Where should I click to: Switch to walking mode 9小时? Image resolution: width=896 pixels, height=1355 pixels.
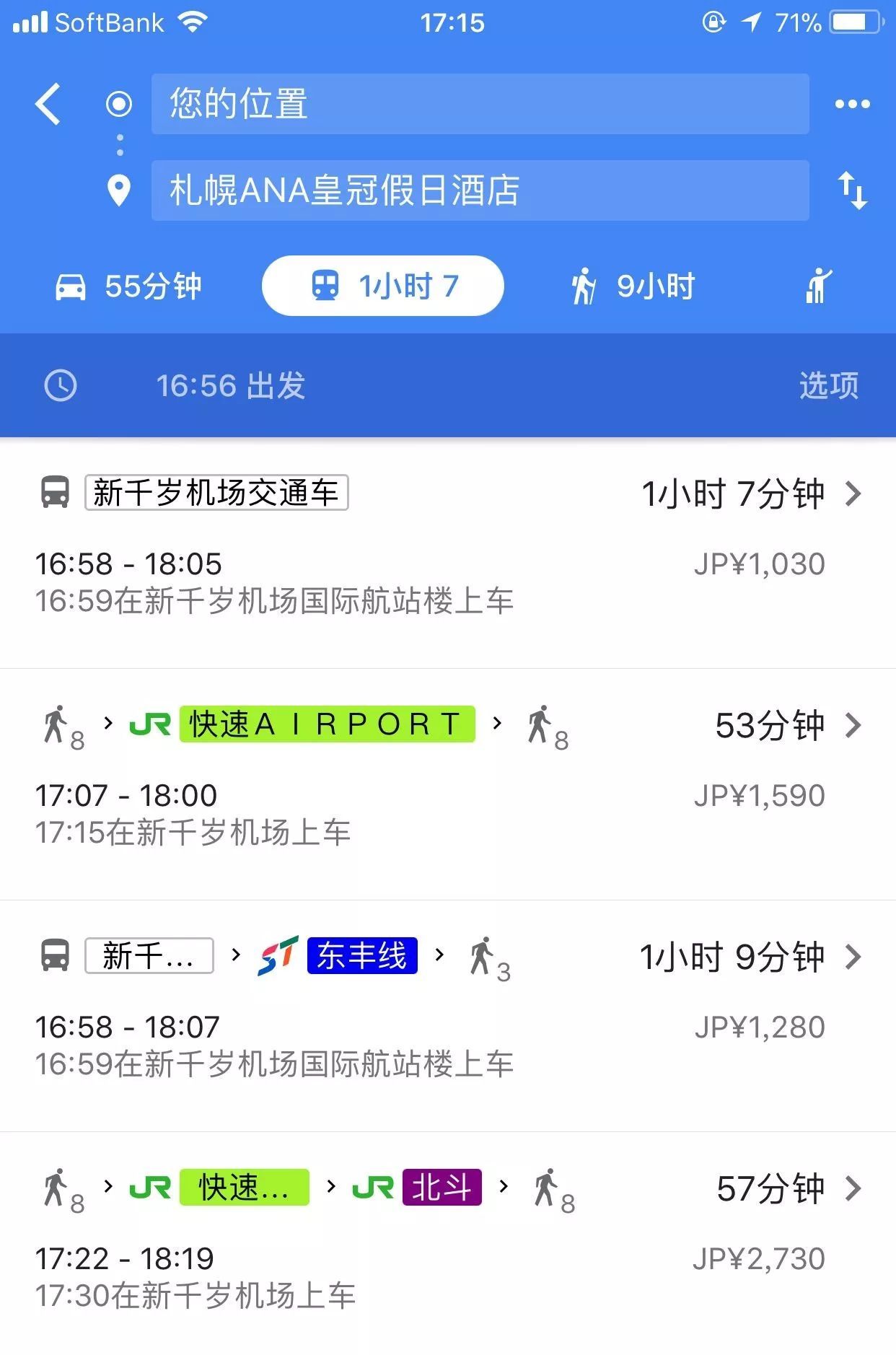coord(632,286)
